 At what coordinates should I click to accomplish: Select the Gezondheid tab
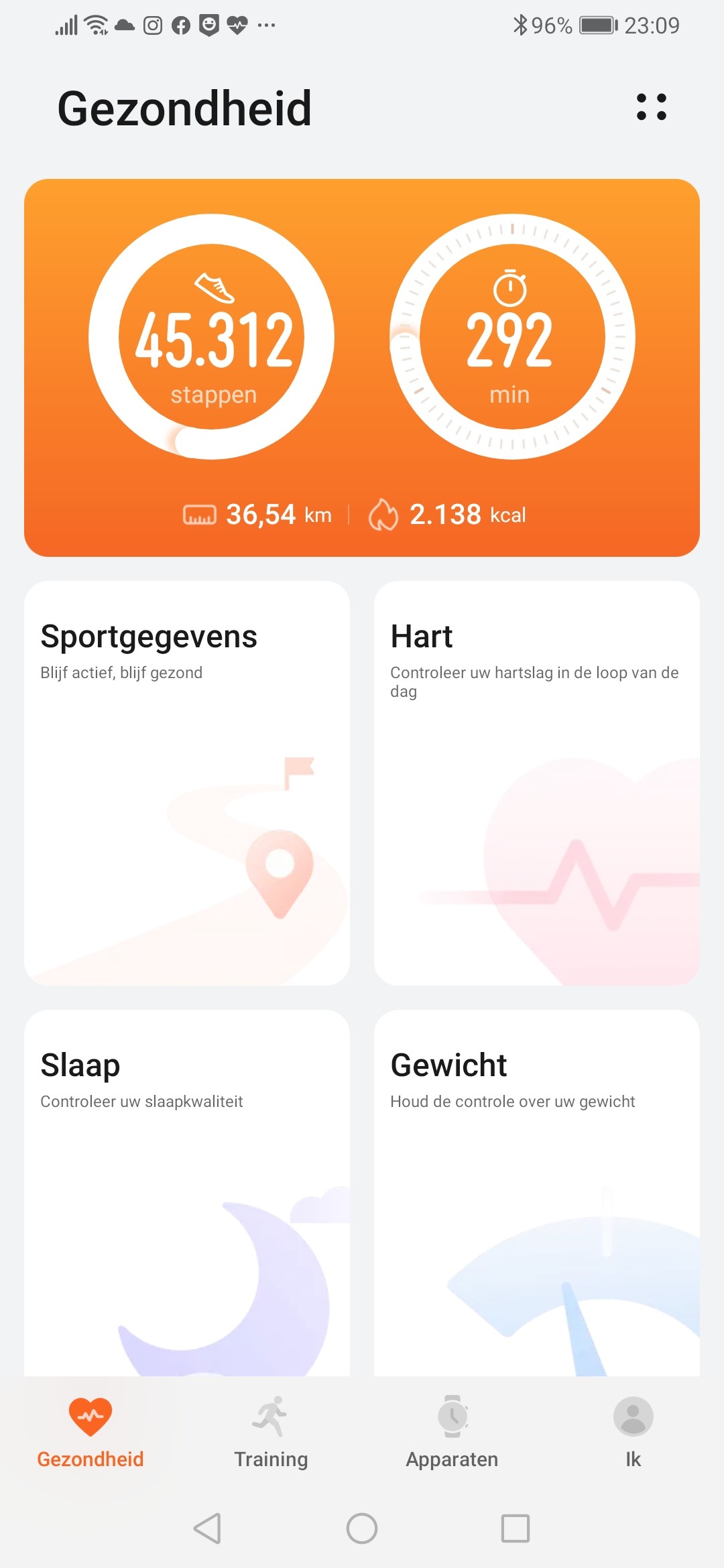coord(90,1433)
